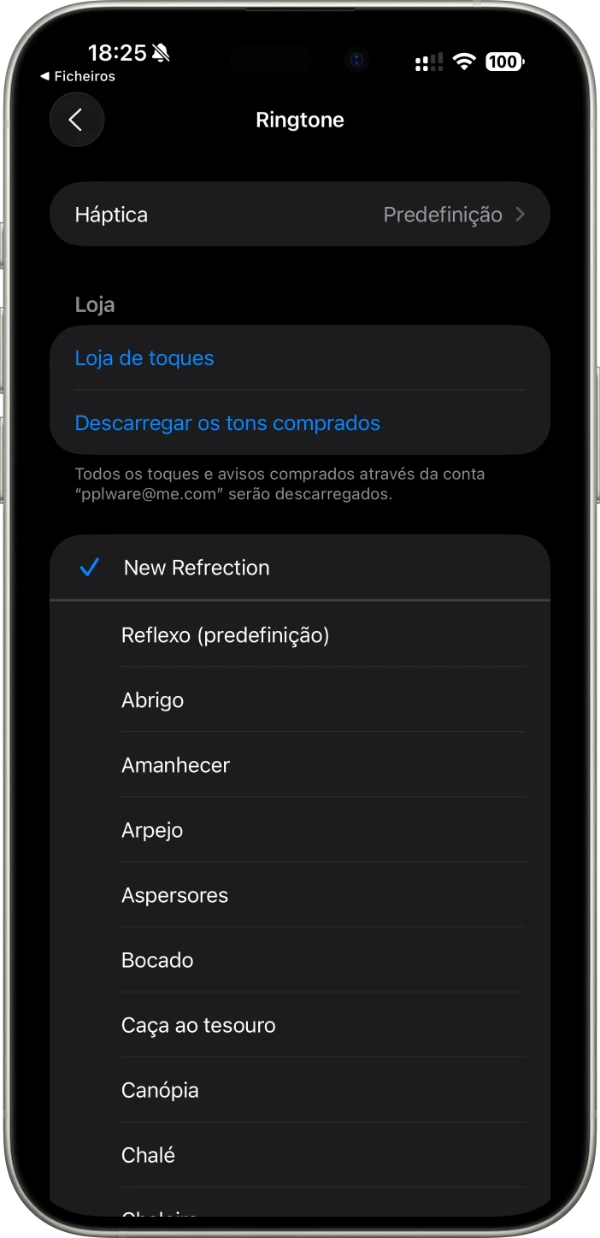Select the Abrigo ringtone
This screenshot has width=600, height=1238.
[153, 700]
